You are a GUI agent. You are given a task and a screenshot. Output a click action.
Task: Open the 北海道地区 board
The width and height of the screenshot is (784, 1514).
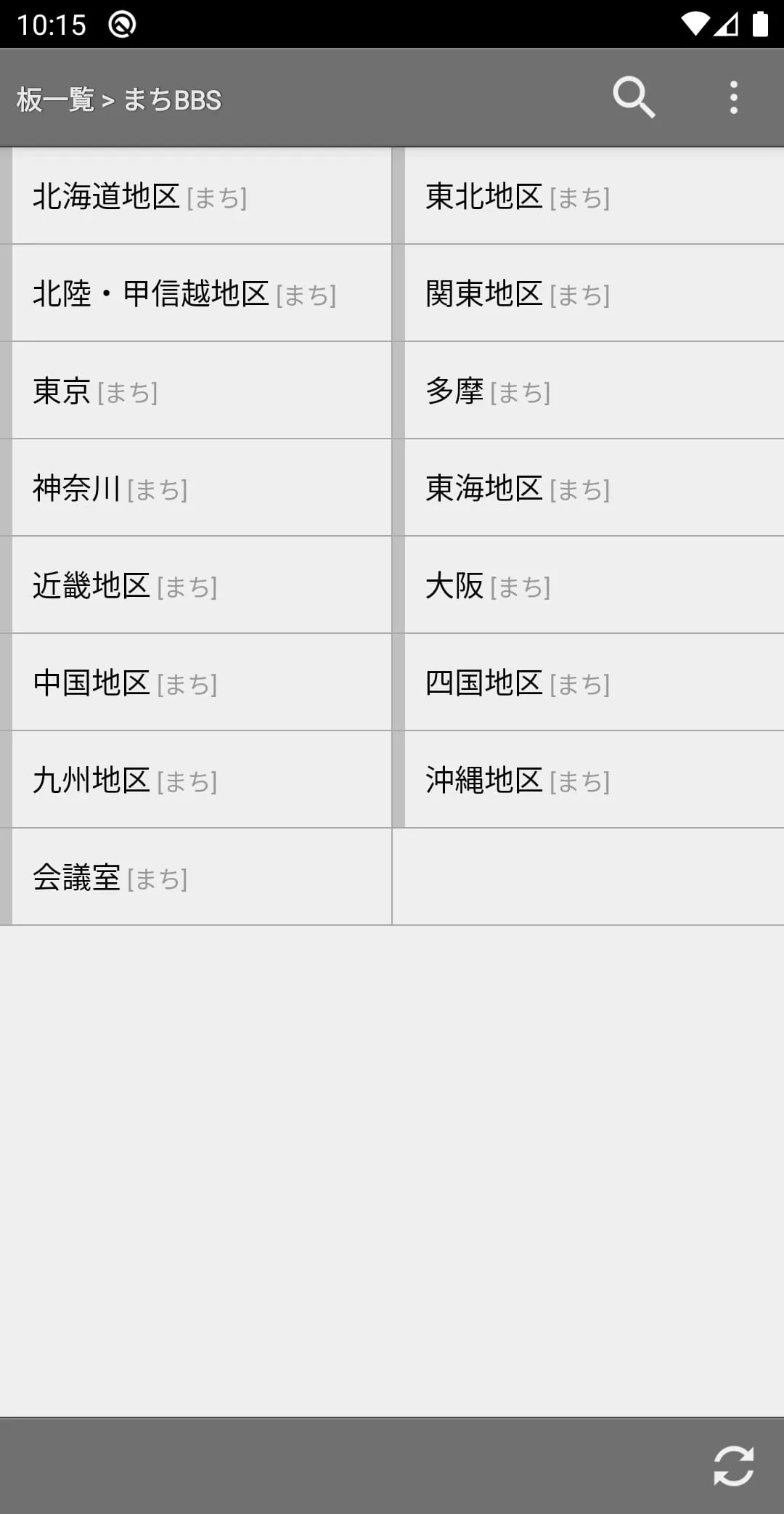click(x=202, y=196)
